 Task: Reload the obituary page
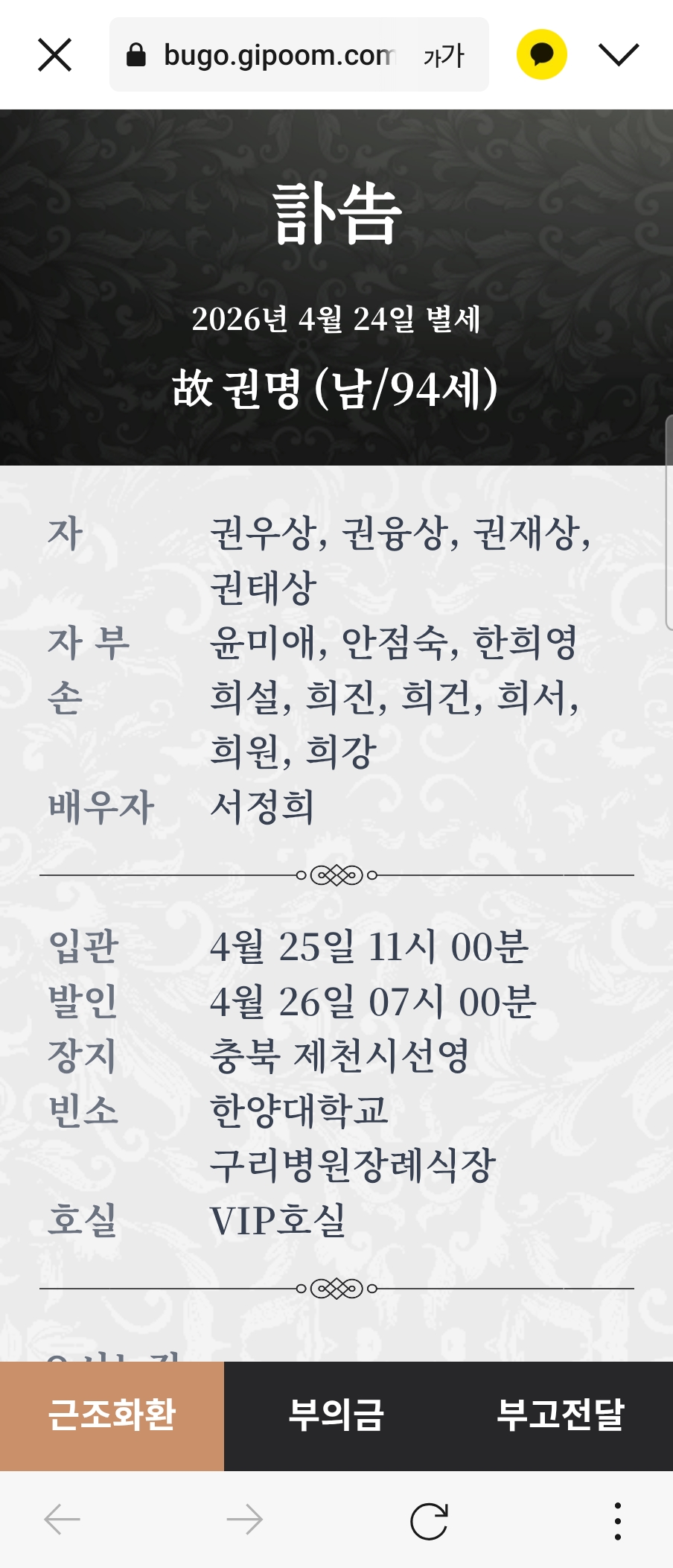click(x=429, y=1520)
